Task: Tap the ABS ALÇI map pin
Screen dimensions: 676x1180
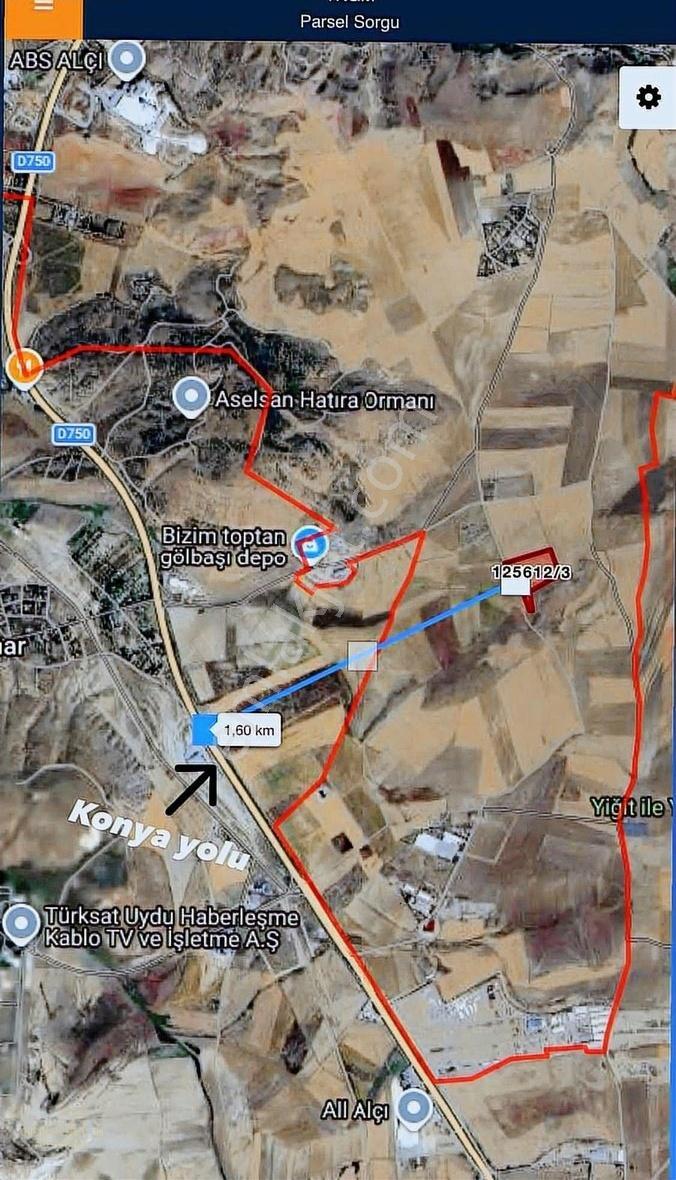Action: pos(126,60)
